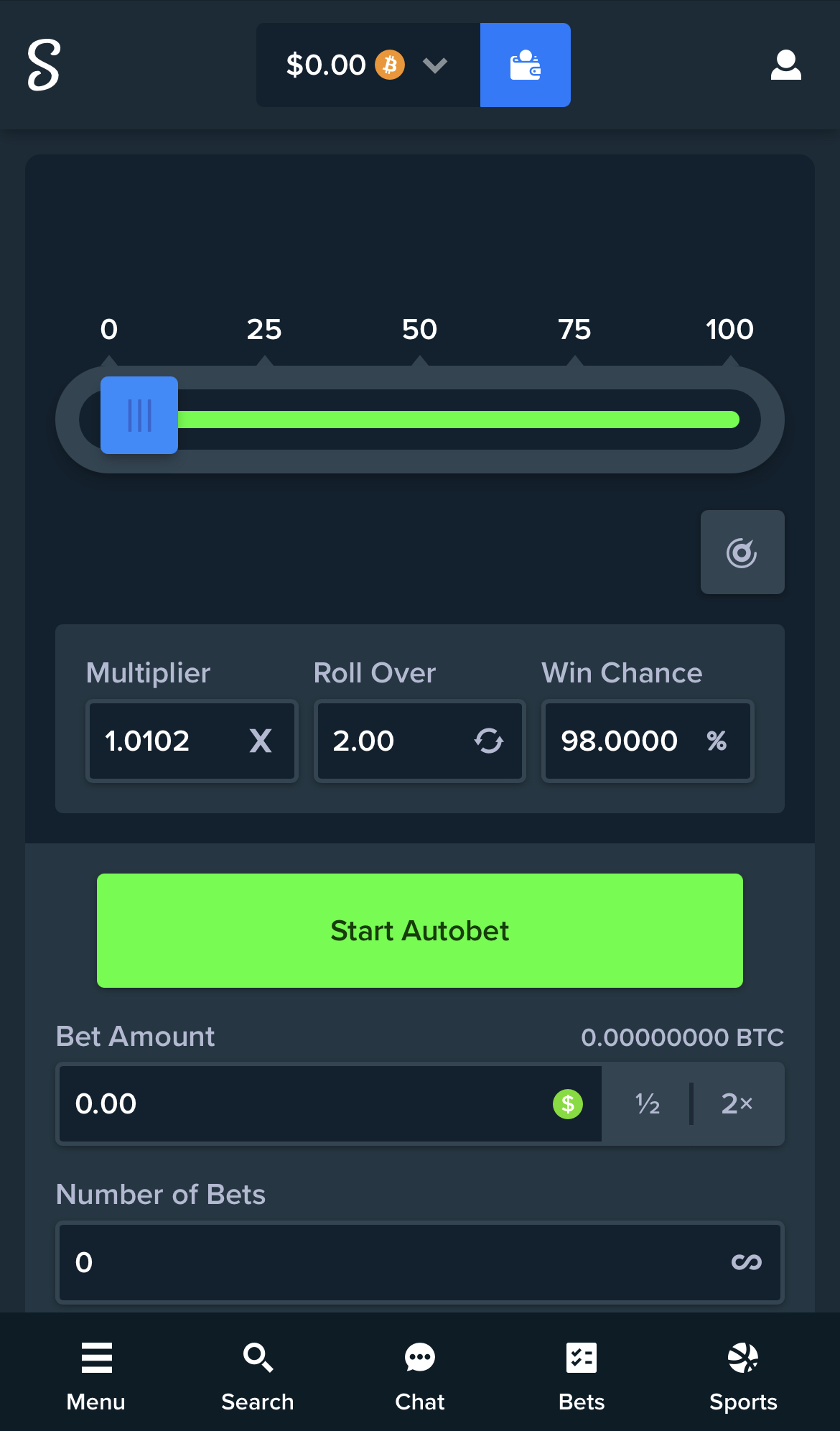Screen dimensions: 840x1431
Task: Start Autobet
Action: click(x=419, y=930)
